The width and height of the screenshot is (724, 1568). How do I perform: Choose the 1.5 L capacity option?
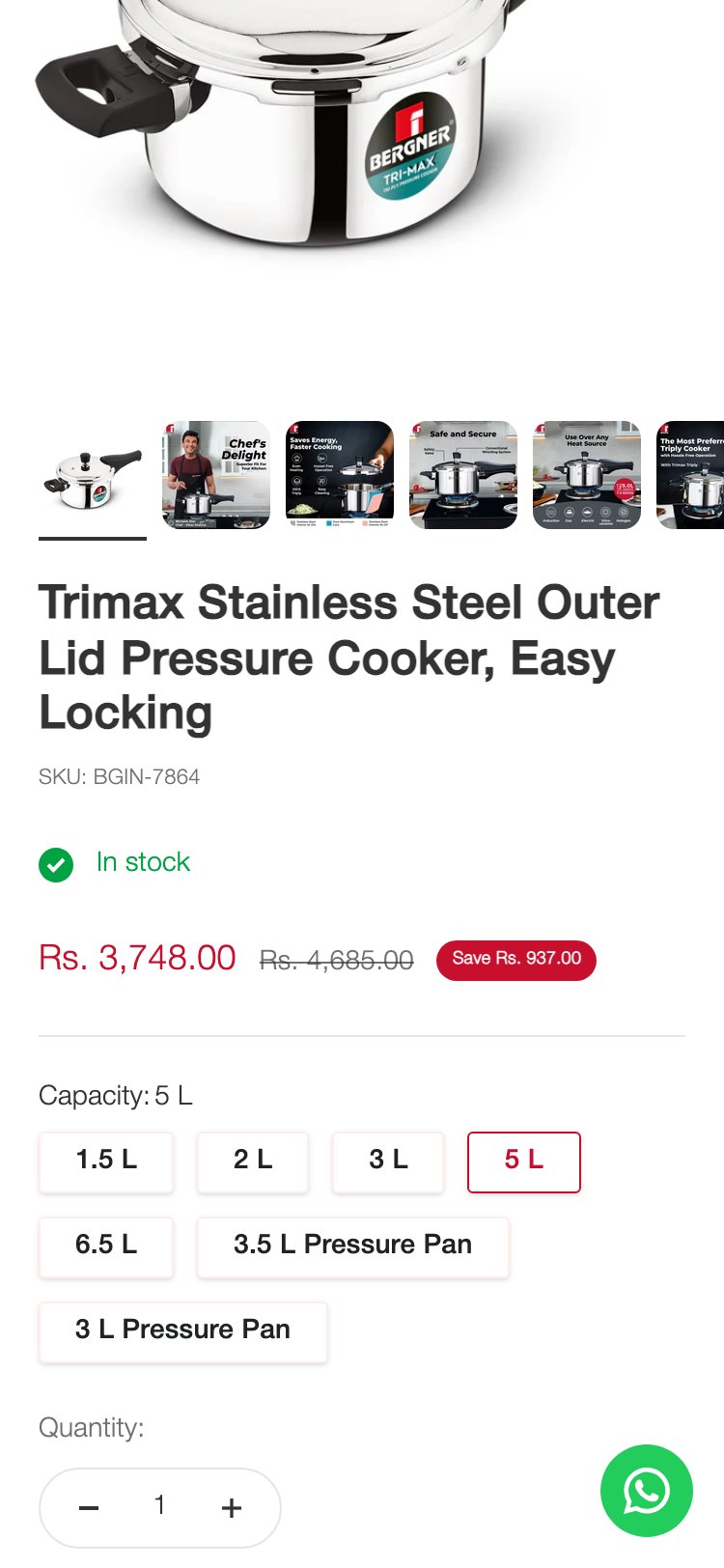[106, 1162]
